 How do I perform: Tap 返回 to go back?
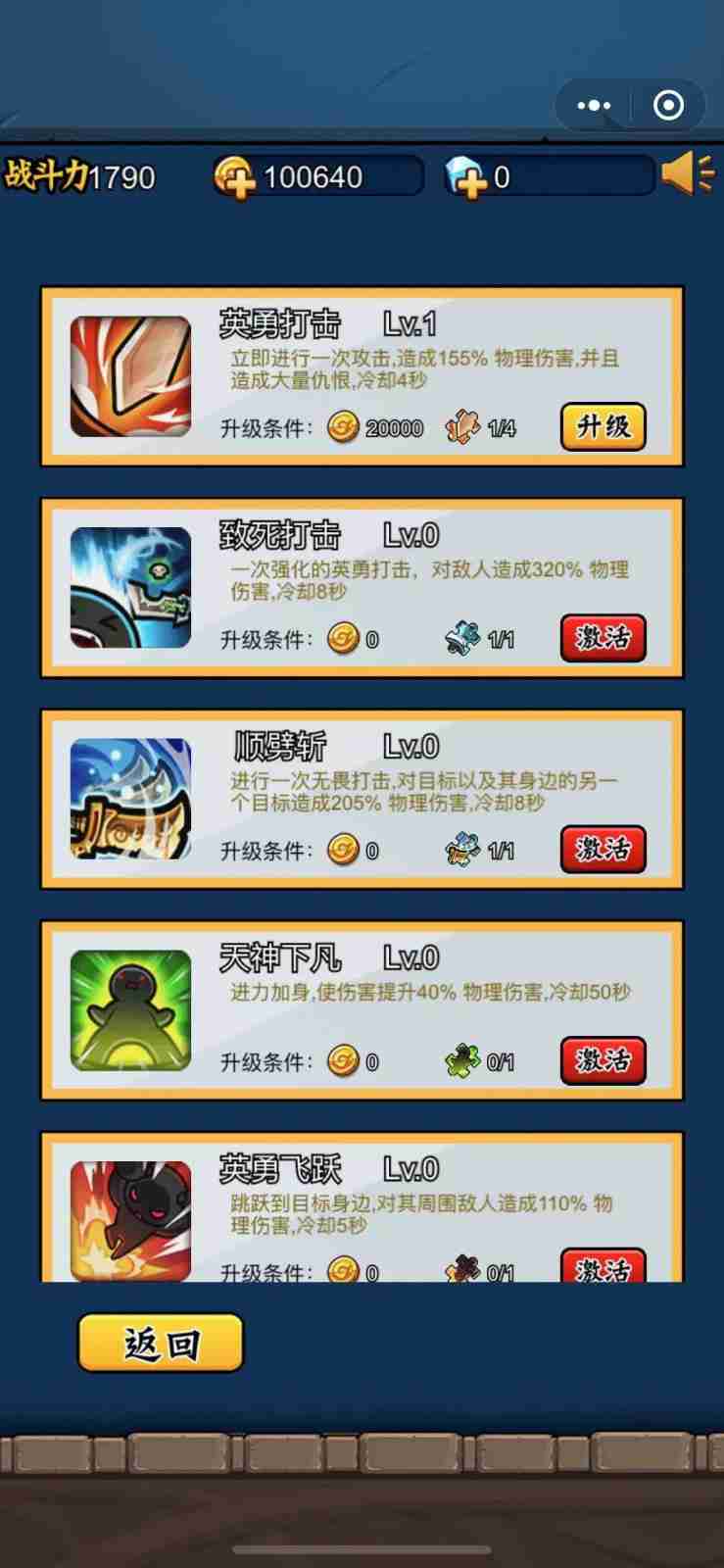(161, 1343)
